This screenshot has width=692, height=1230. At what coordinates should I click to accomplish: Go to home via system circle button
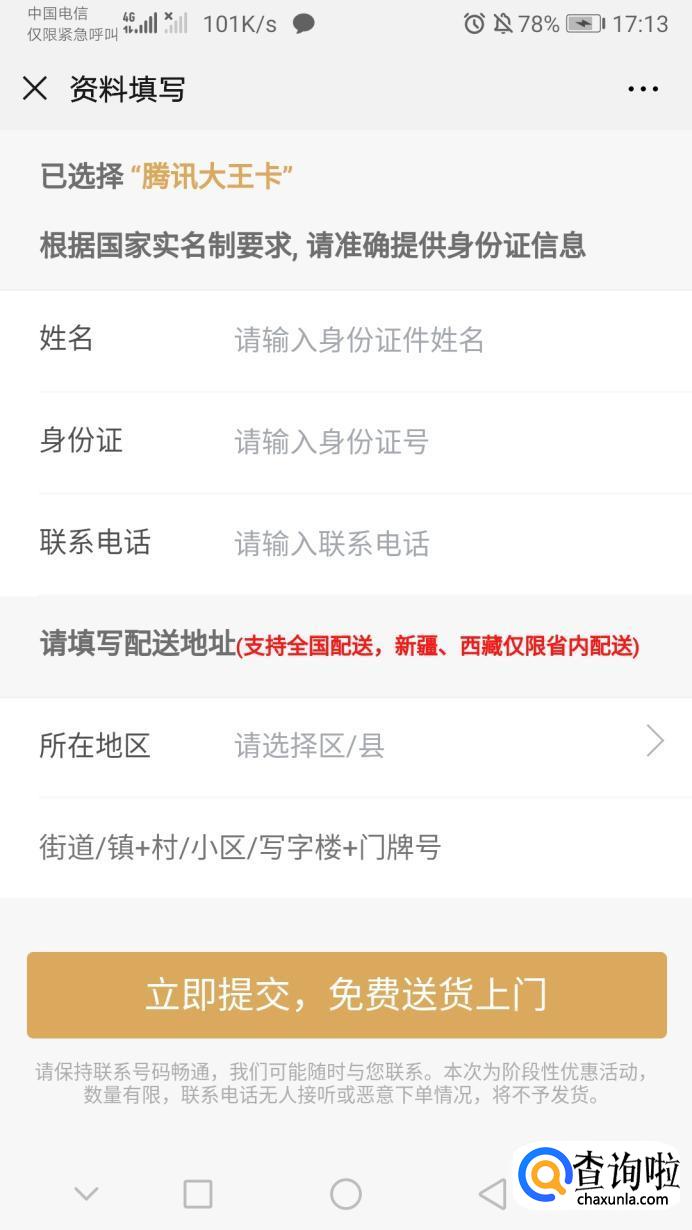pos(345,1193)
